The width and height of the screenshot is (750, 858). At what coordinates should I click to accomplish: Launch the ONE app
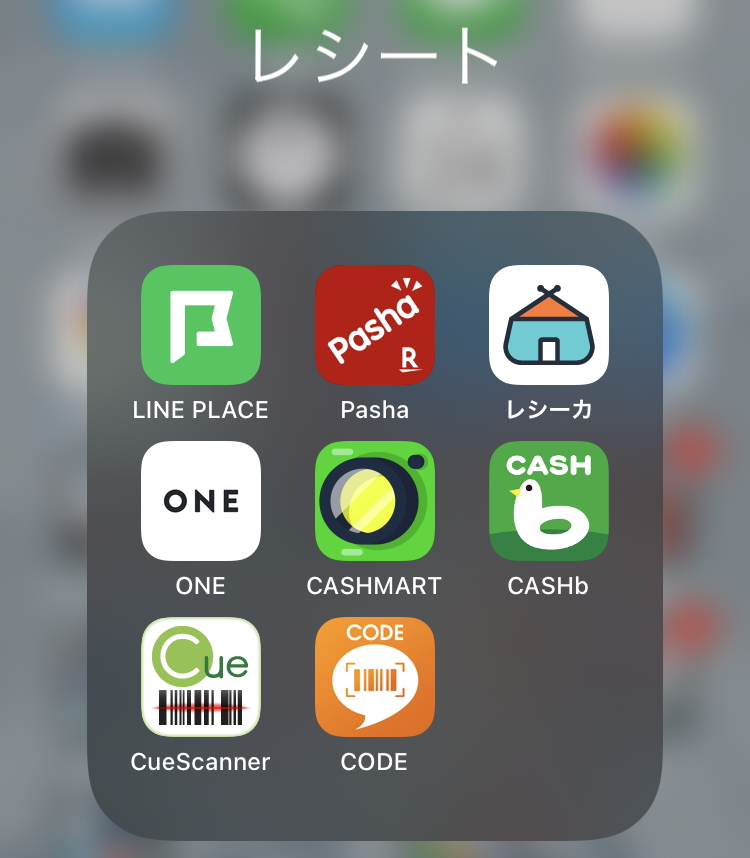coord(200,501)
